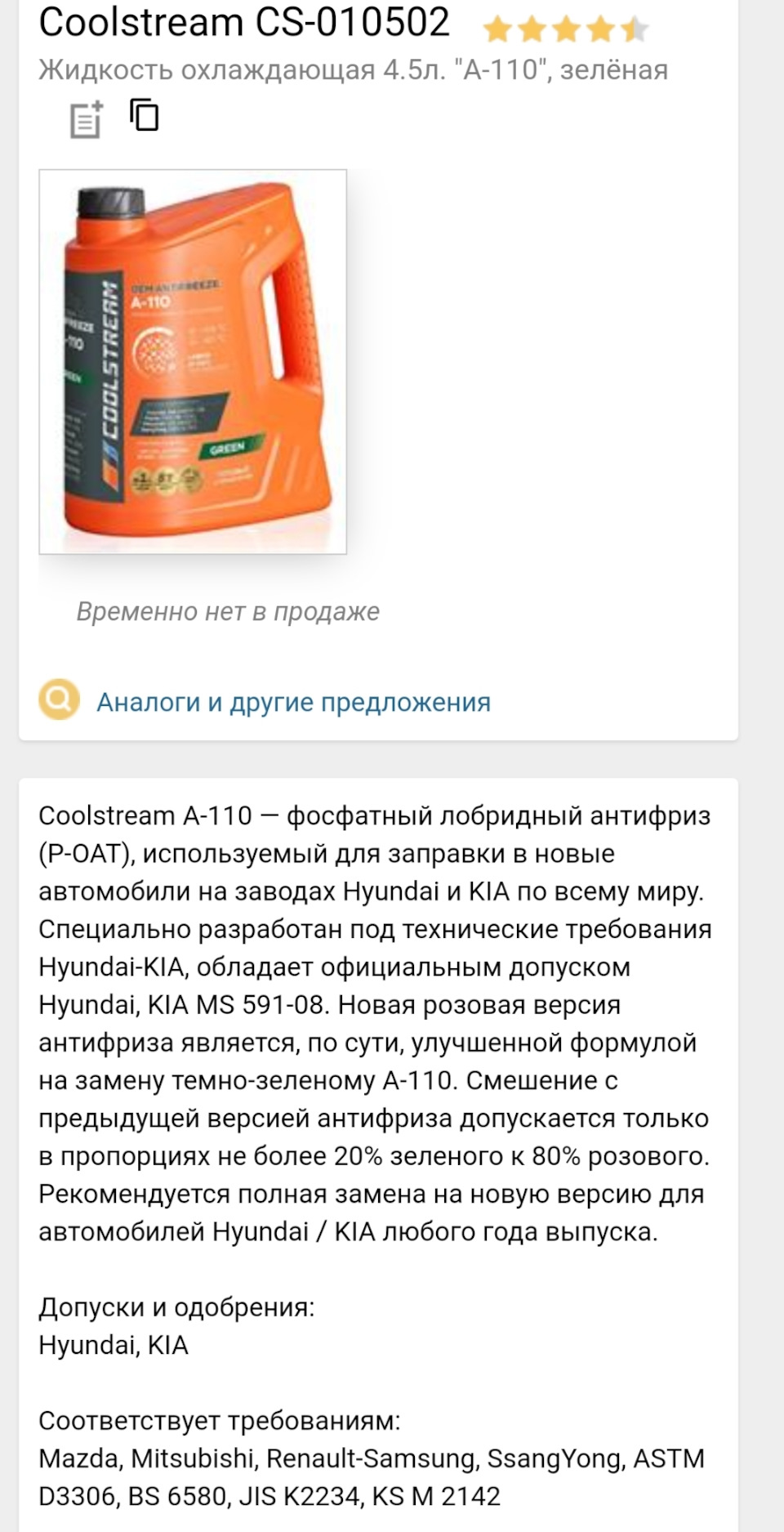Open the Coolstream A-110 product image
784x1532 pixels.
[x=193, y=361]
